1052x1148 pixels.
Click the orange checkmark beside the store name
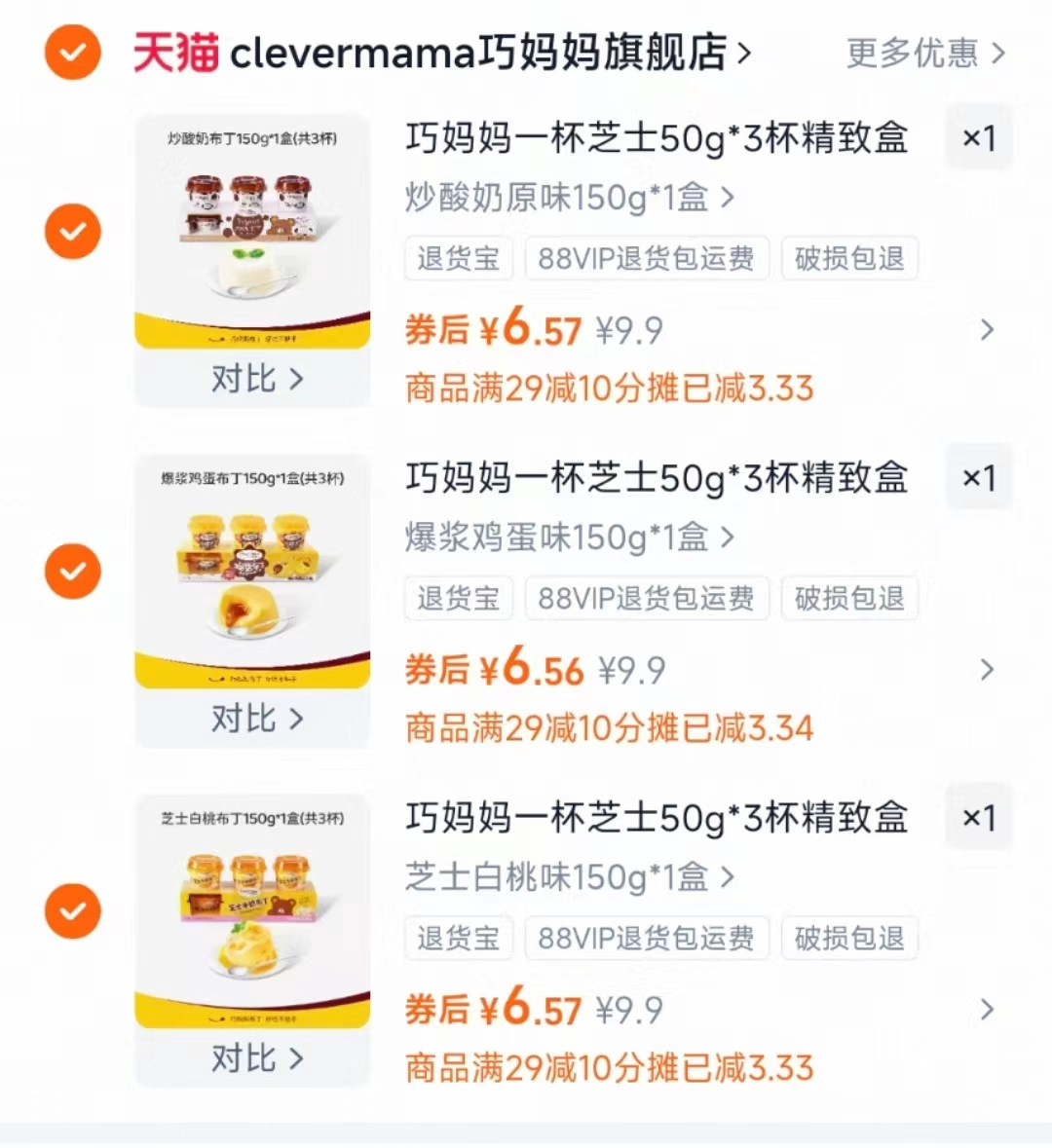tap(72, 54)
